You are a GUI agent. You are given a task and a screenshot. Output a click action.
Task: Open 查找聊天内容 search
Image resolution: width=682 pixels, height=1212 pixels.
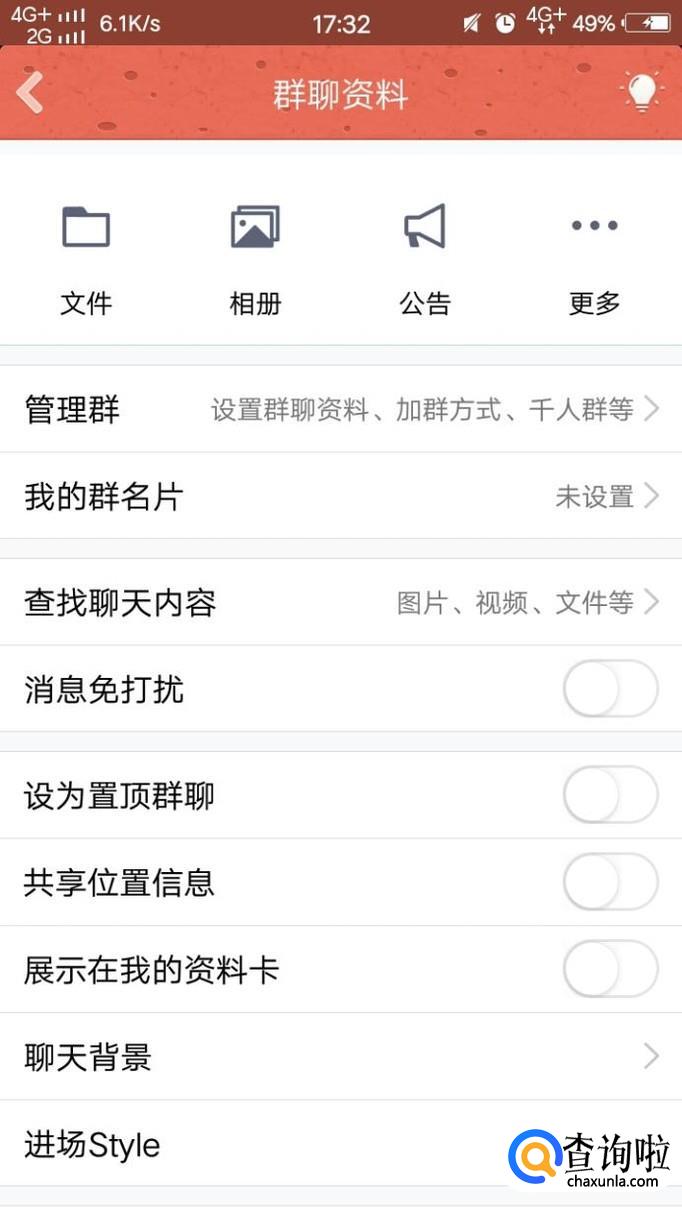tap(340, 602)
